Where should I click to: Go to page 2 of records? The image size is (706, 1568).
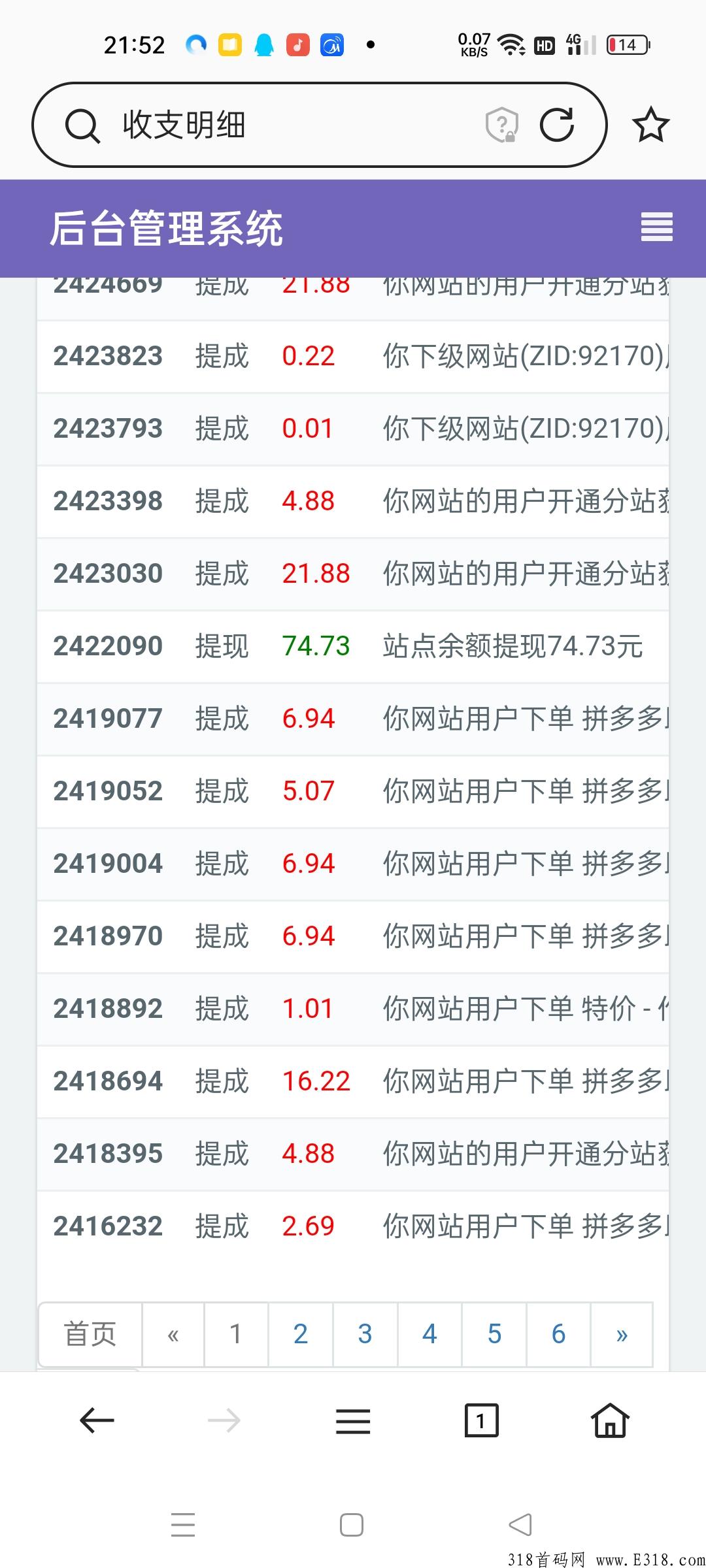(x=301, y=1334)
